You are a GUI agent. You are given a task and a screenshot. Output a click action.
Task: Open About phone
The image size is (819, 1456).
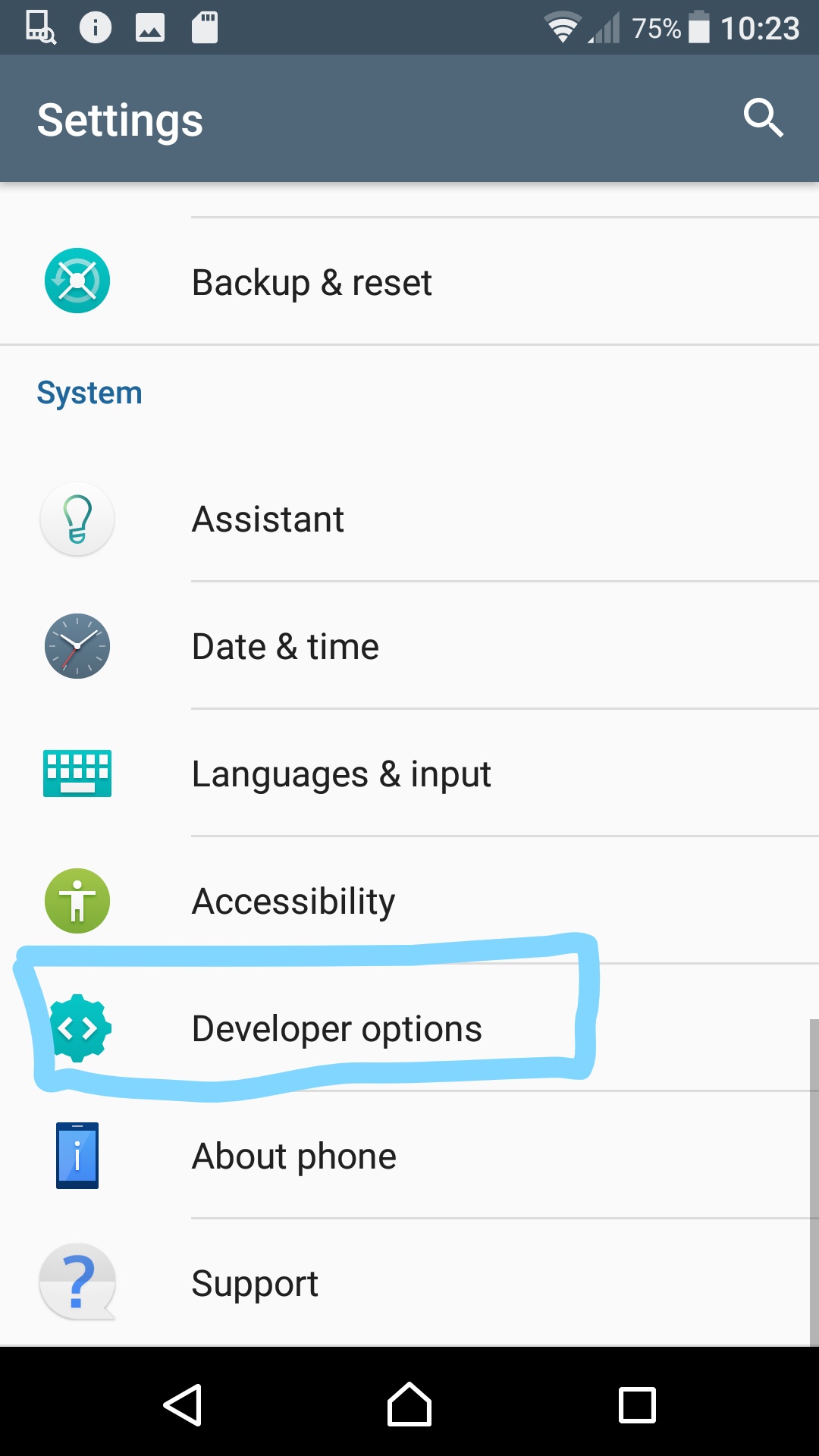pyautogui.click(x=409, y=1156)
